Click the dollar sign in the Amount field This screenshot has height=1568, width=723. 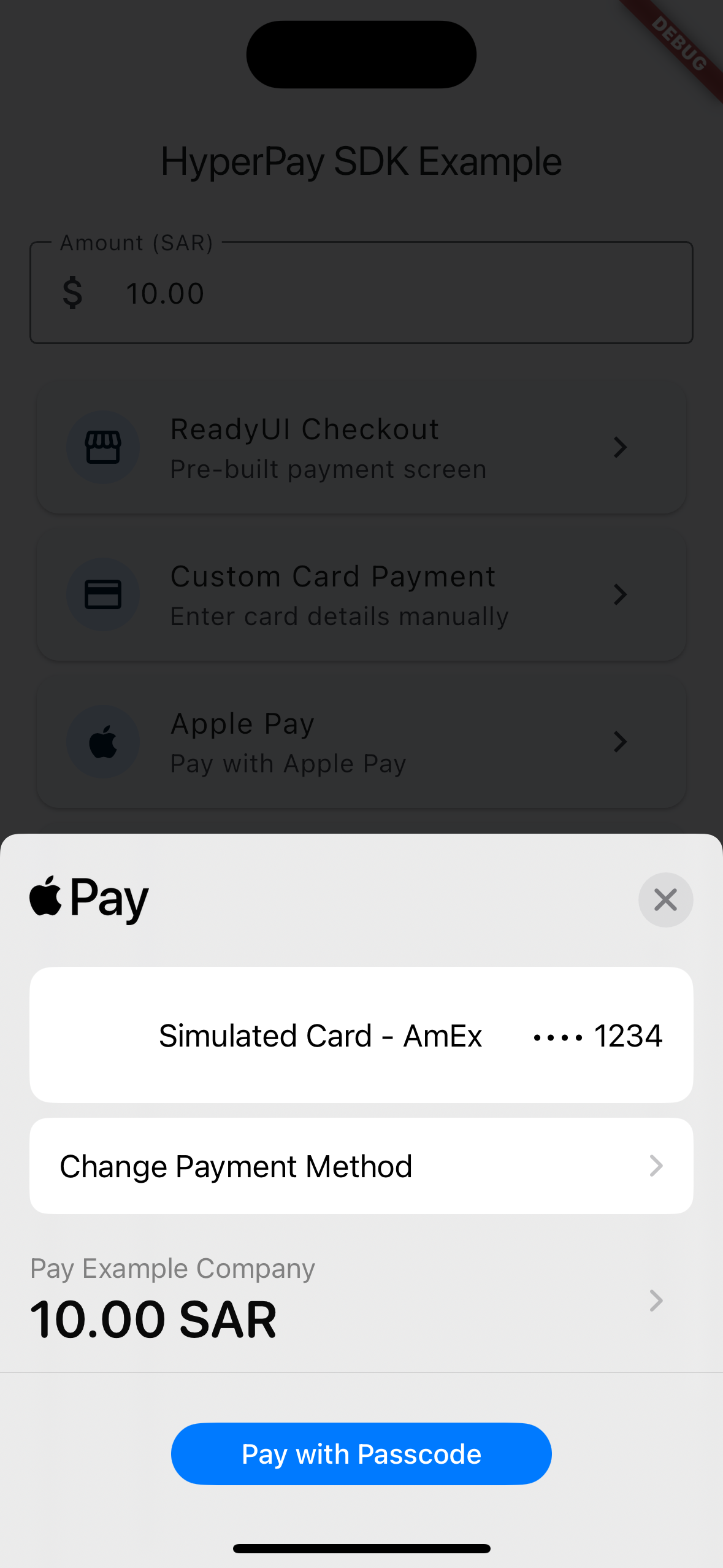[73, 292]
